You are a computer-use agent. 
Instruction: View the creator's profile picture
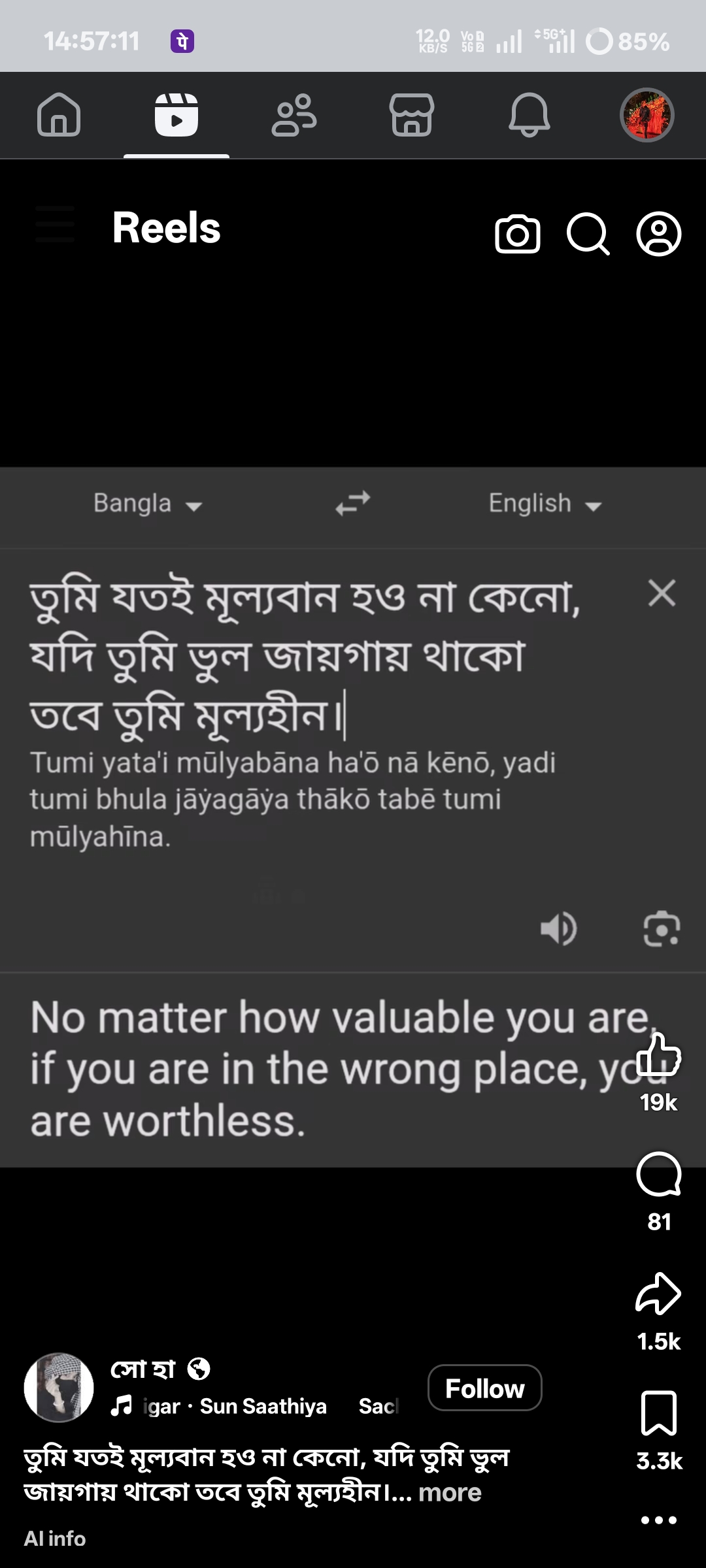pos(59,1388)
